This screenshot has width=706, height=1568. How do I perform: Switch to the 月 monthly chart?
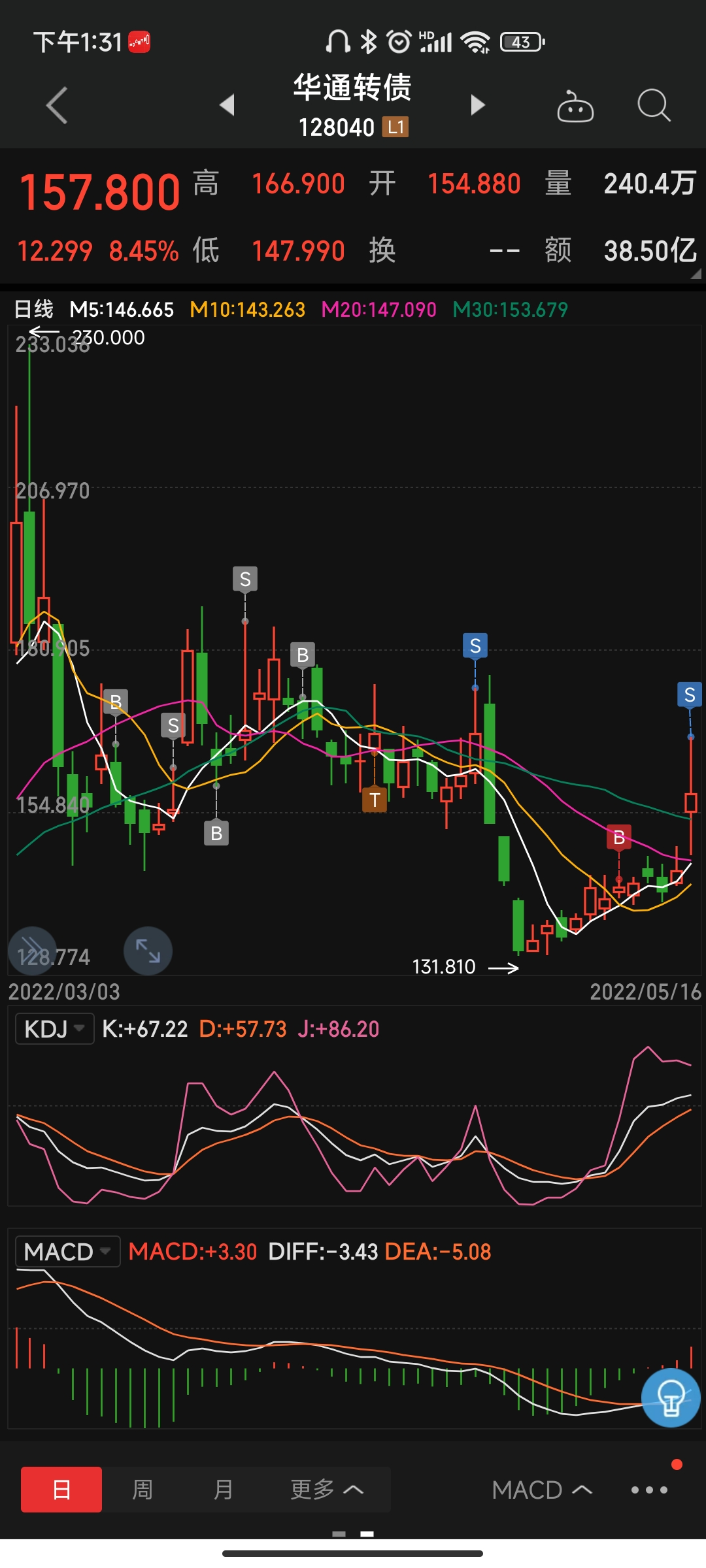tap(223, 1490)
